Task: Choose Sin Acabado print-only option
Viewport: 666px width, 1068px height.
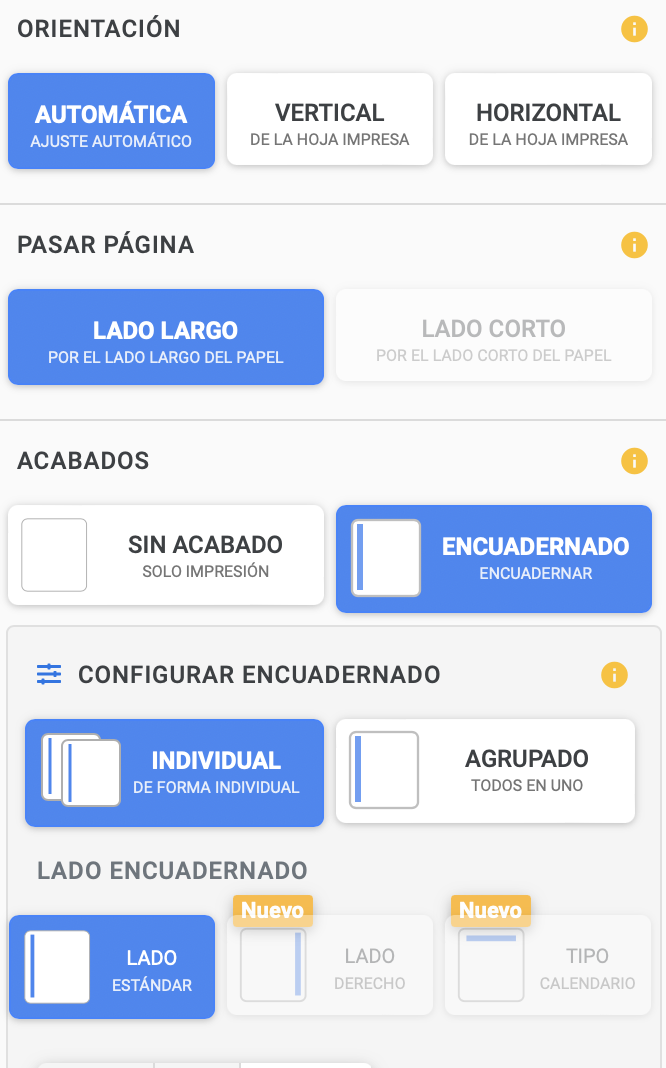Action: click(x=166, y=555)
